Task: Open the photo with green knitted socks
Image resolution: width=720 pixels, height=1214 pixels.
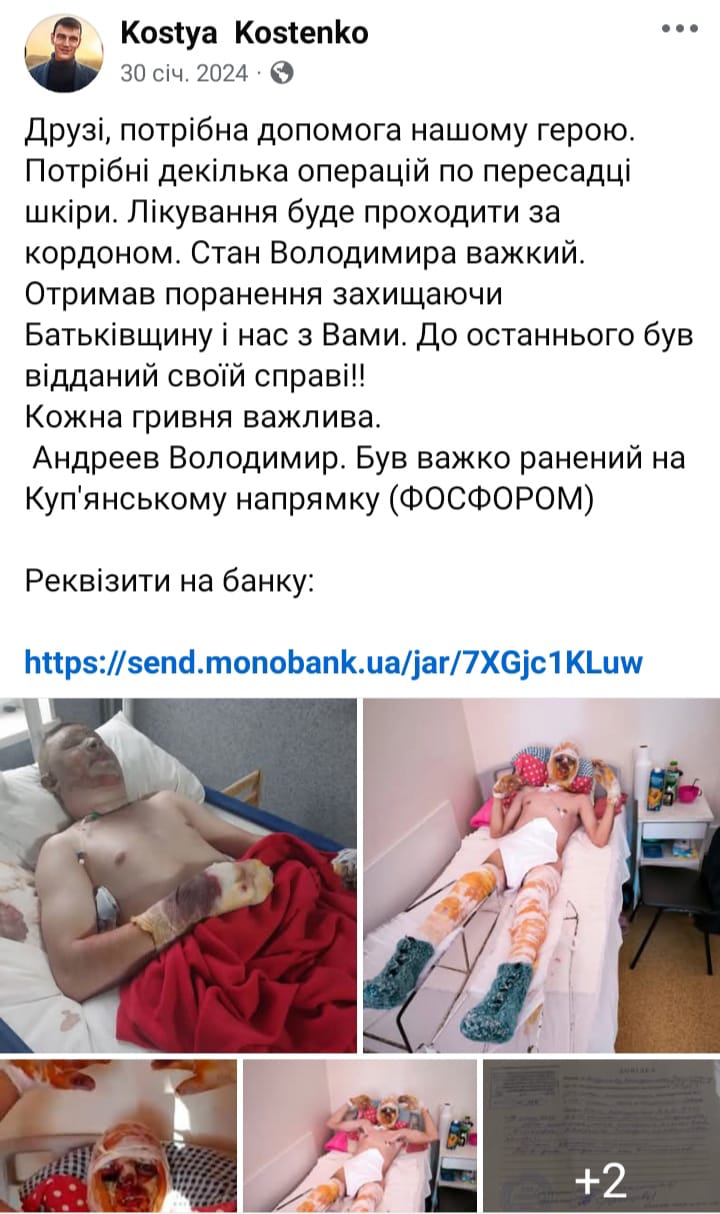Action: pyautogui.click(x=540, y=875)
